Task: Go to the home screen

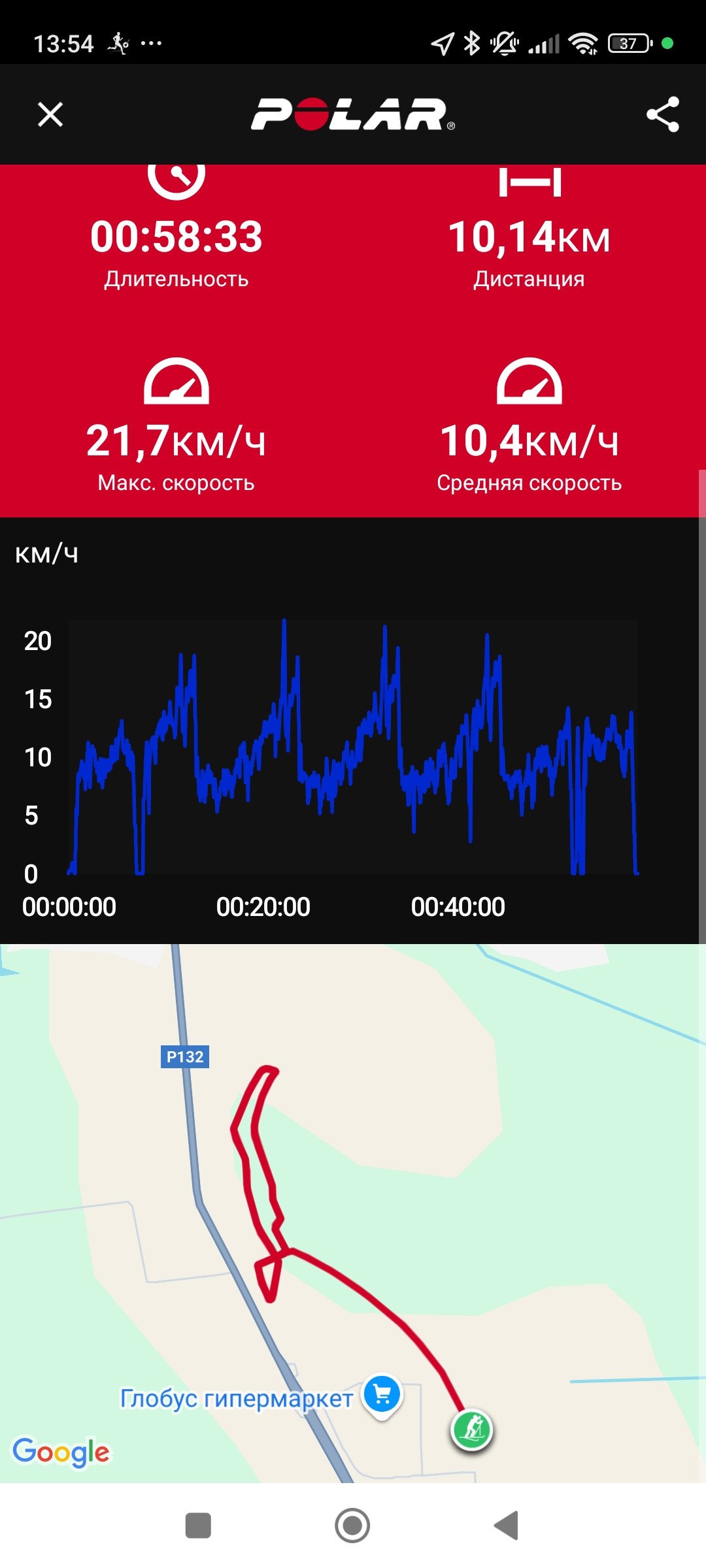Action: (352, 1526)
